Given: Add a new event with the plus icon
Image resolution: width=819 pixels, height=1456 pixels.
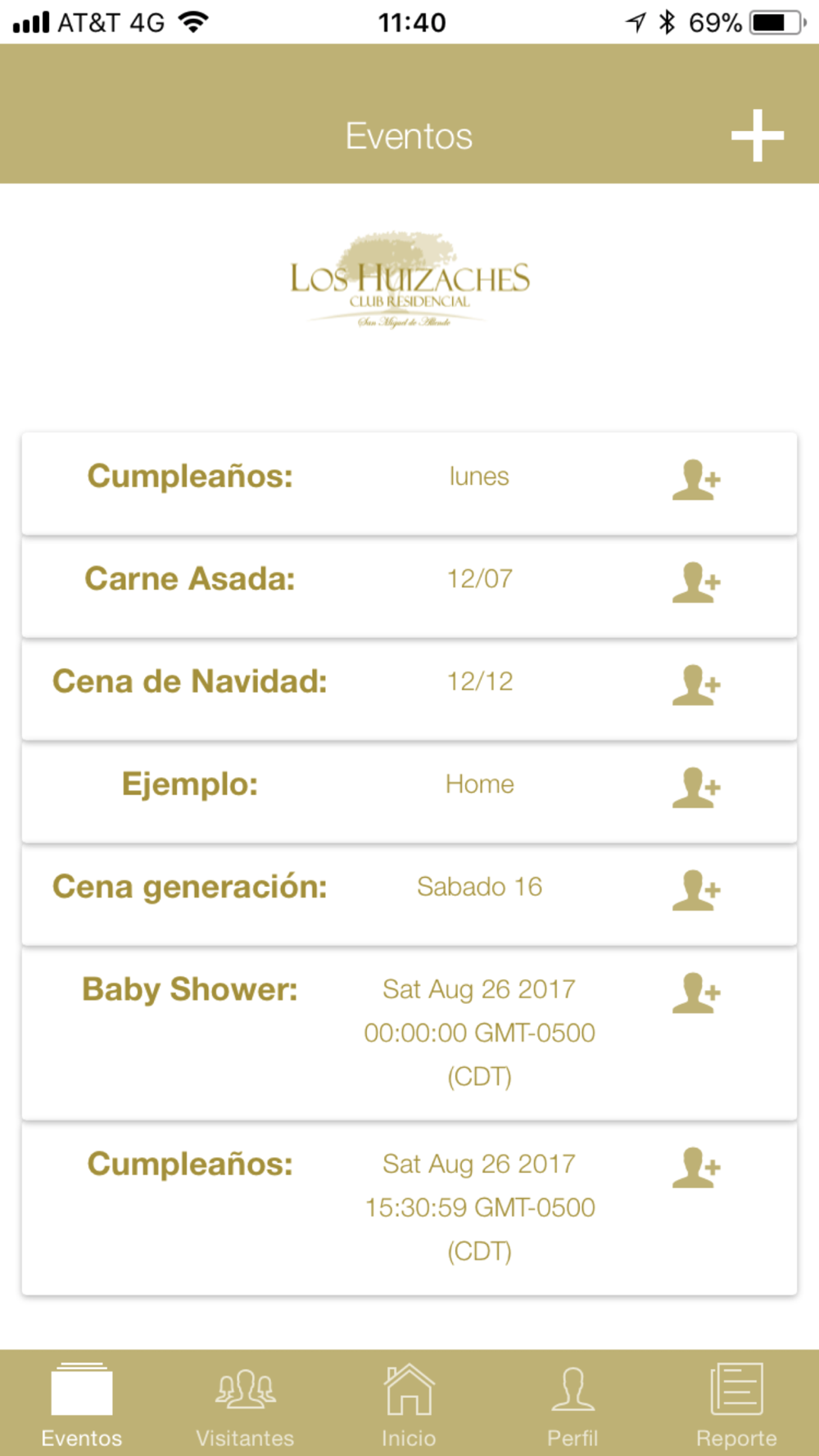Looking at the screenshot, I should 757,136.
